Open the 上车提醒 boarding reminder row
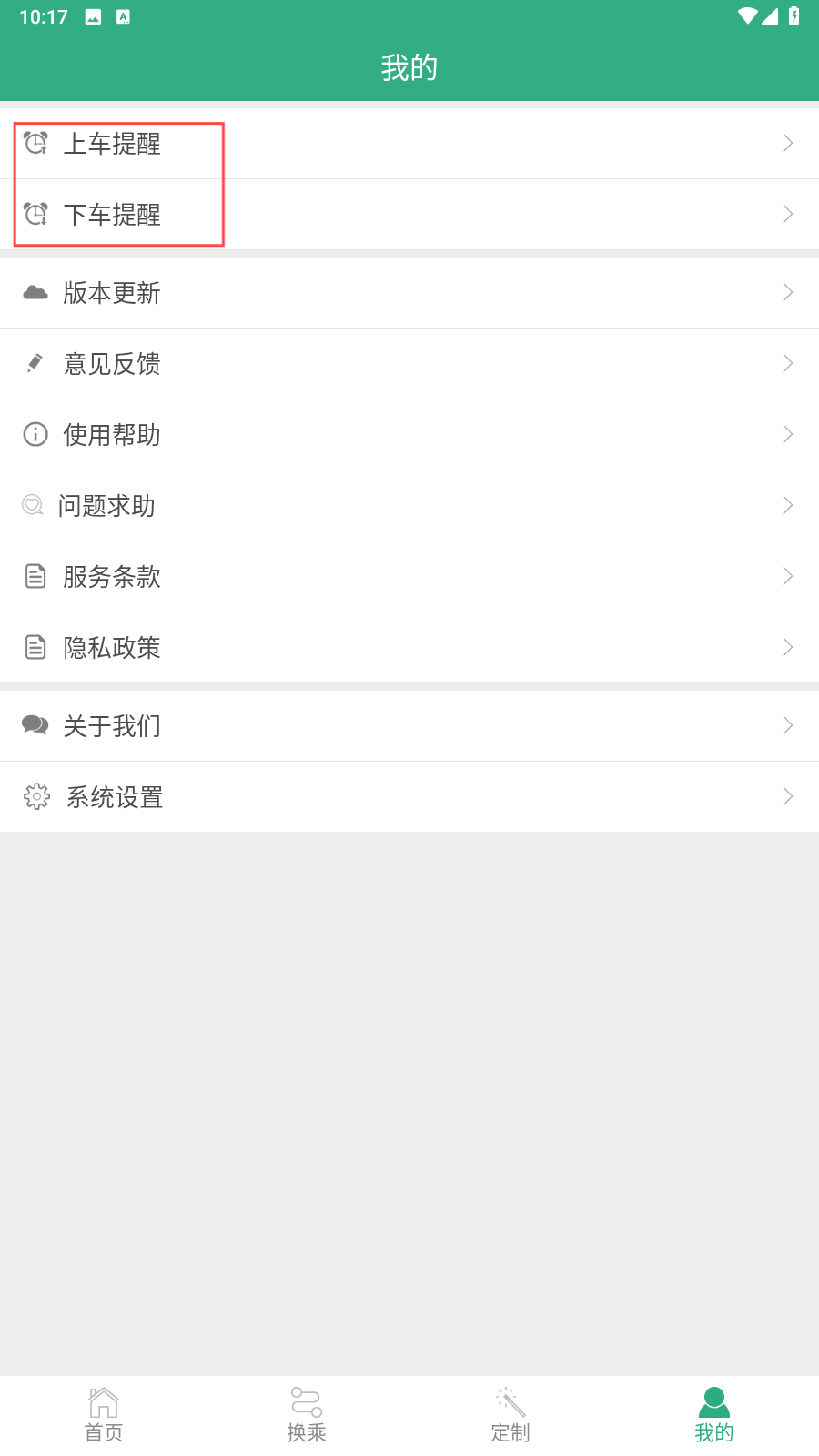This screenshot has height=1456, width=819. click(x=409, y=144)
